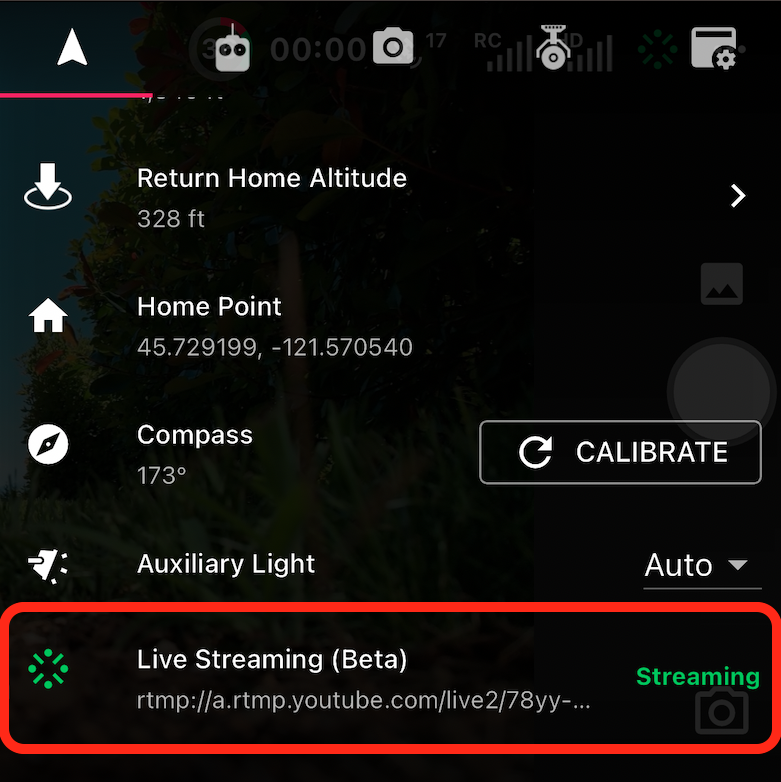This screenshot has height=782, width=781.
Task: Open the flight settings tab
Action: (x=72, y=47)
